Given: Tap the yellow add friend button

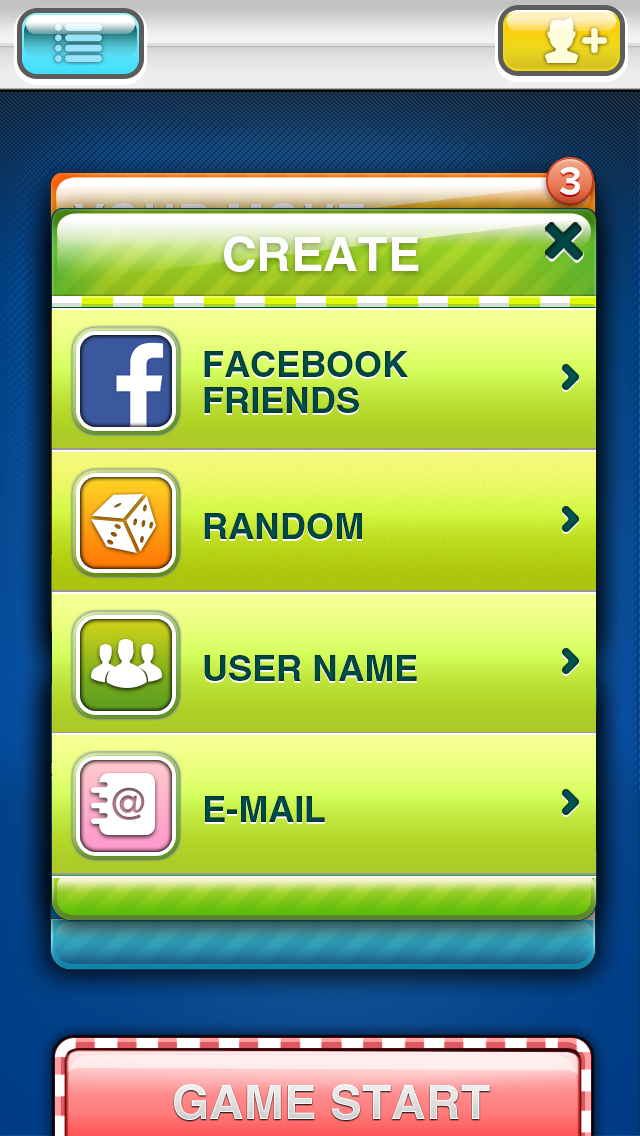Looking at the screenshot, I should (560, 41).
